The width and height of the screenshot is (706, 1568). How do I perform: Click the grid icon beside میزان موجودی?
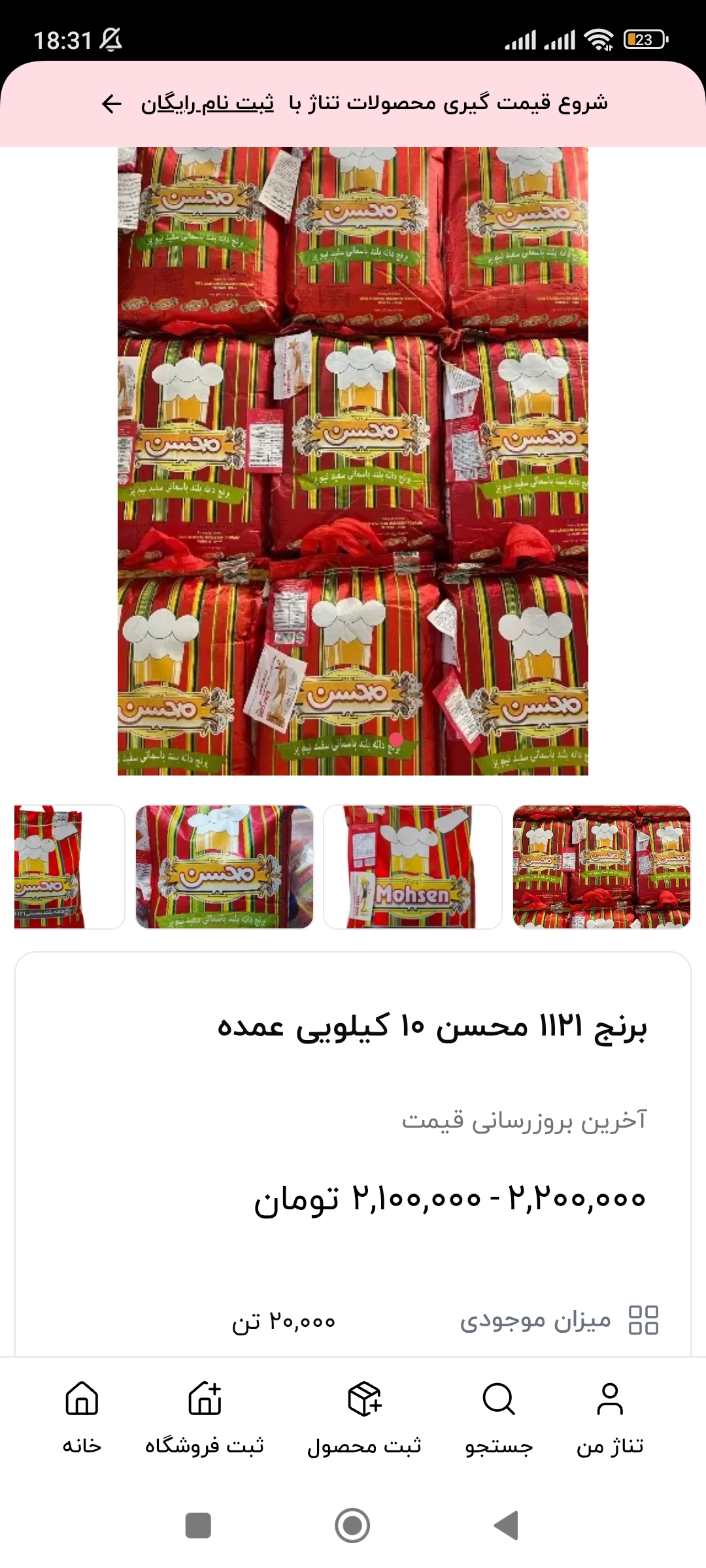click(x=645, y=1319)
